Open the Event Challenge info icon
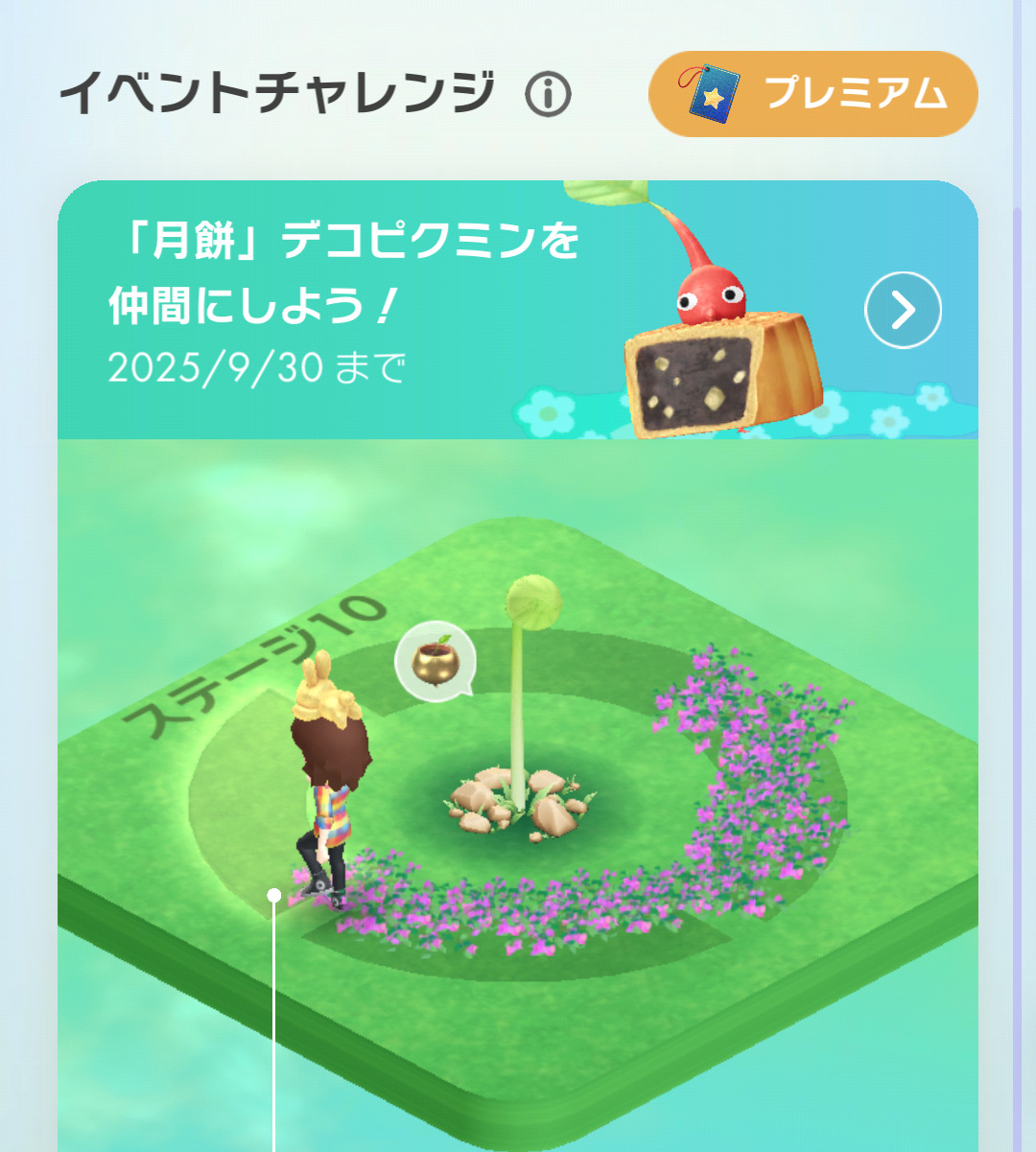The height and width of the screenshot is (1152, 1036). point(549,95)
